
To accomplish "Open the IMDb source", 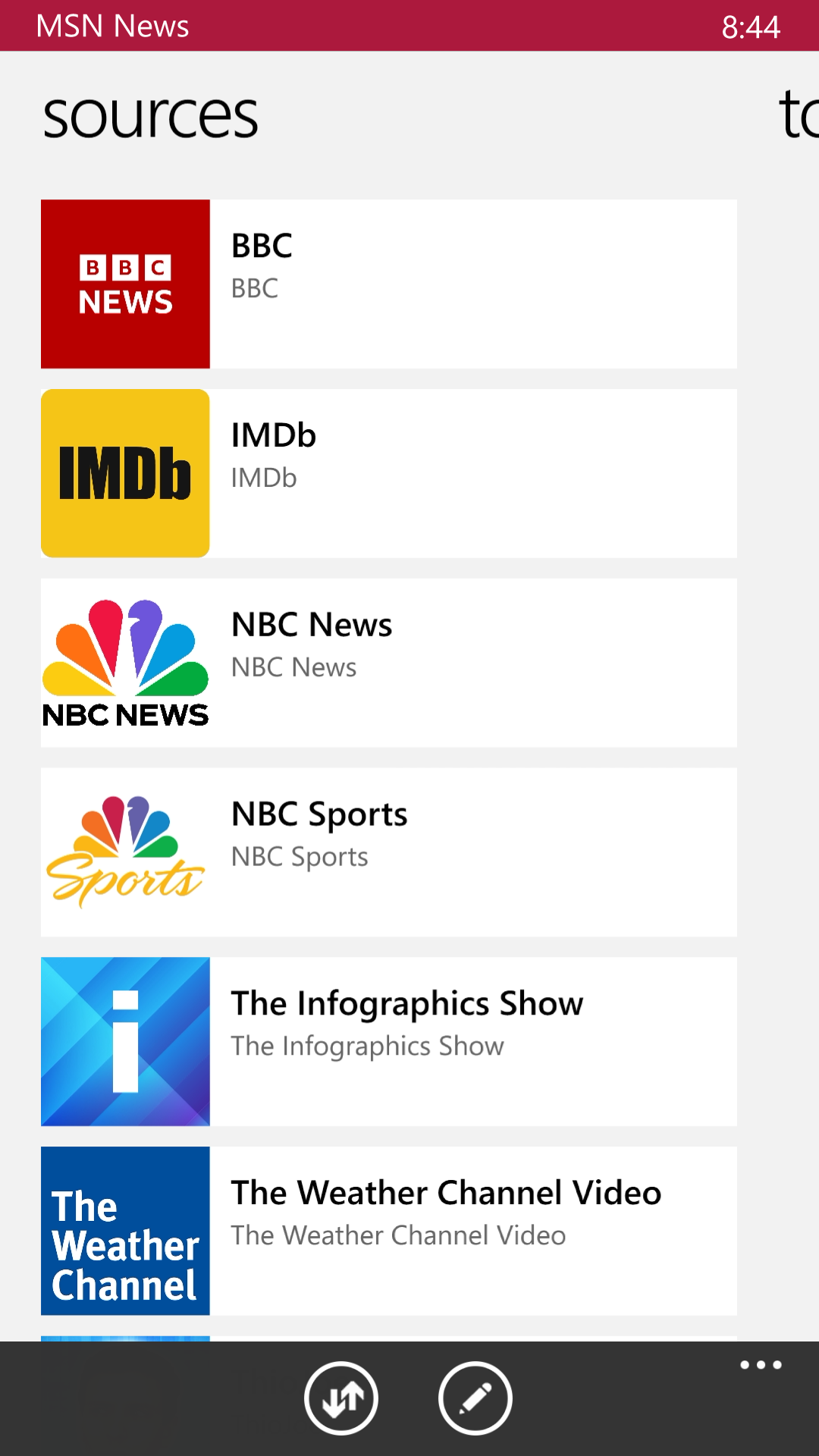I will tap(389, 473).
